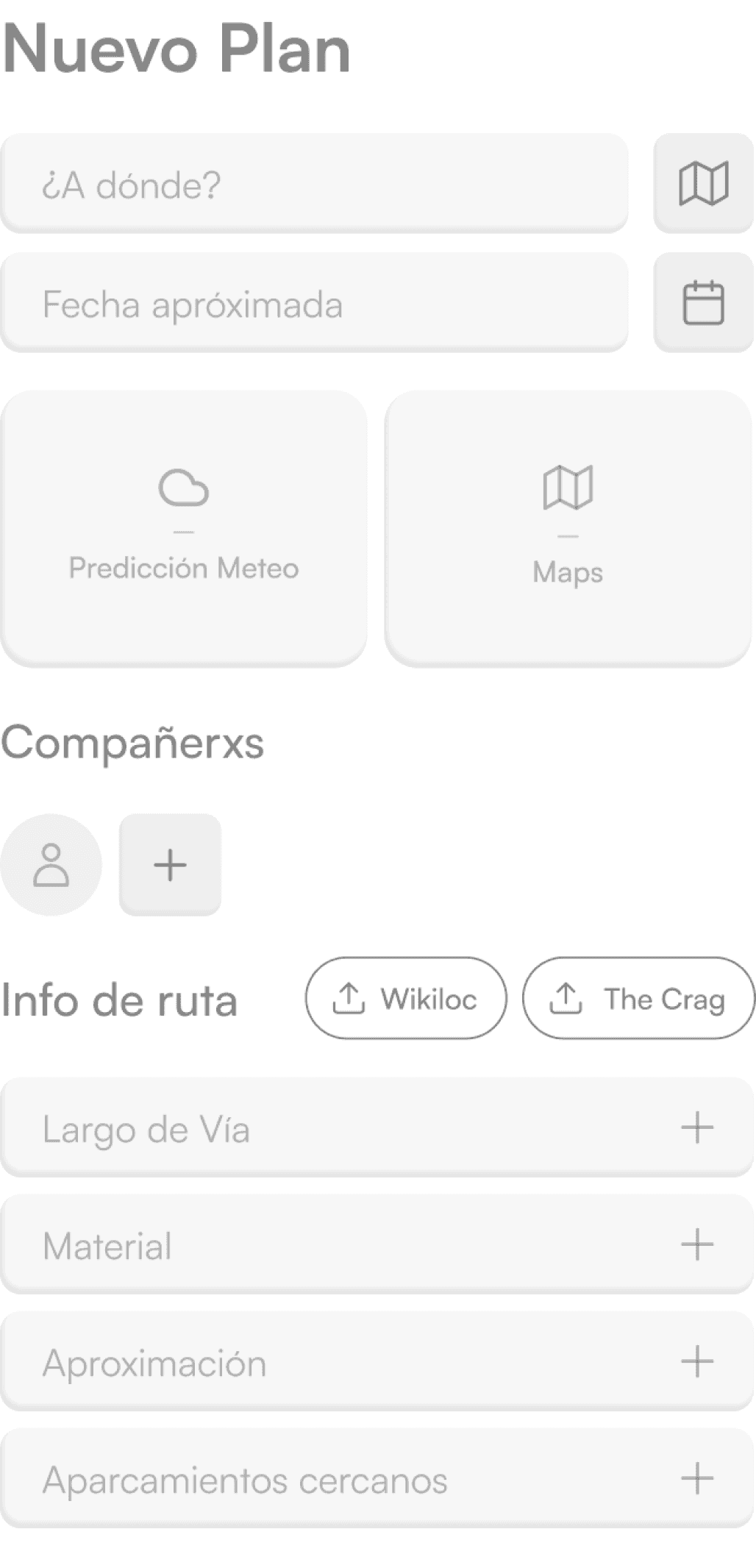Tap the ¿A dónde? destination field
Image resolution: width=756 pixels, height=1568 pixels.
click(315, 183)
